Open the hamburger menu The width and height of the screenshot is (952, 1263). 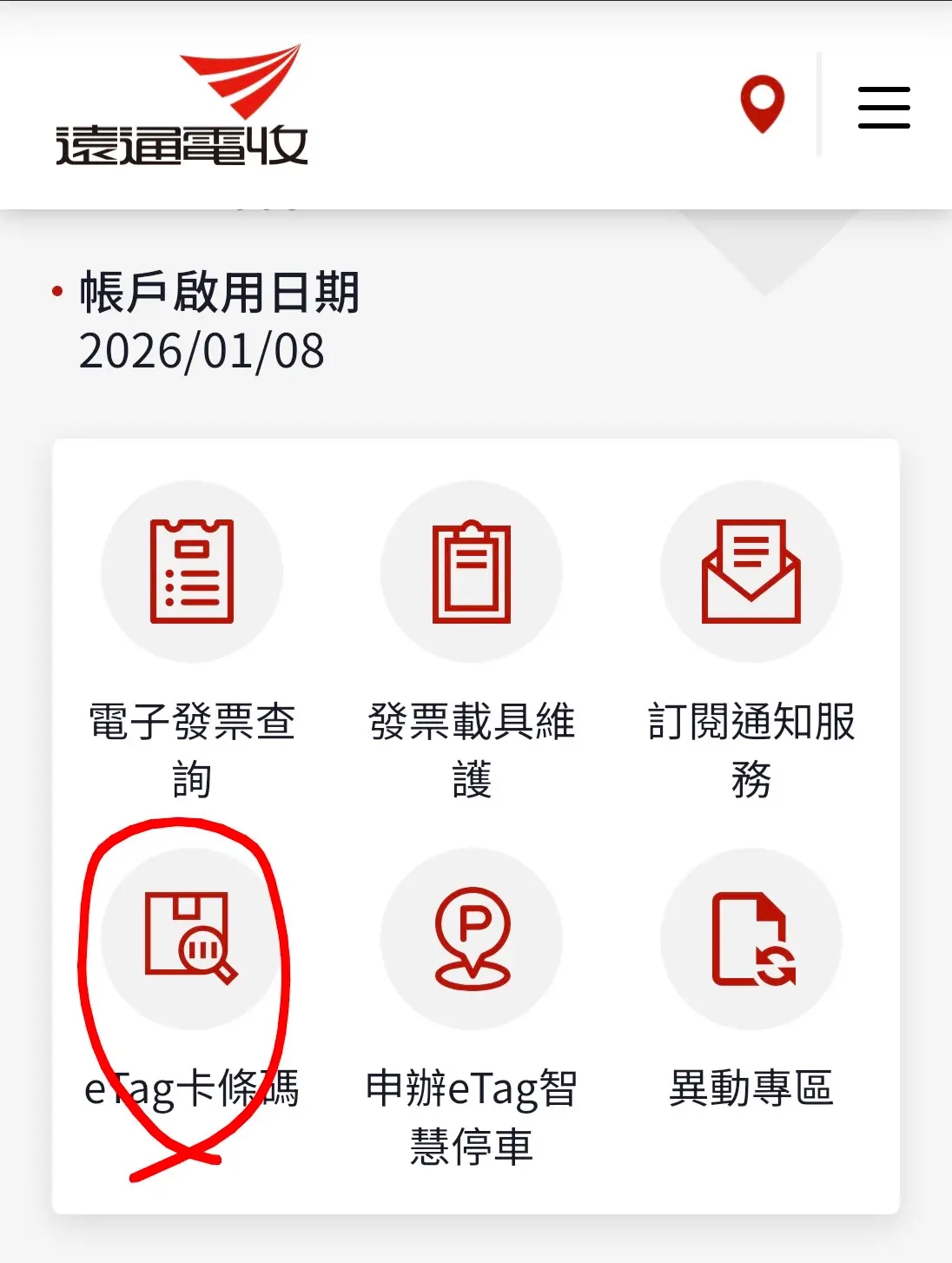(x=883, y=108)
